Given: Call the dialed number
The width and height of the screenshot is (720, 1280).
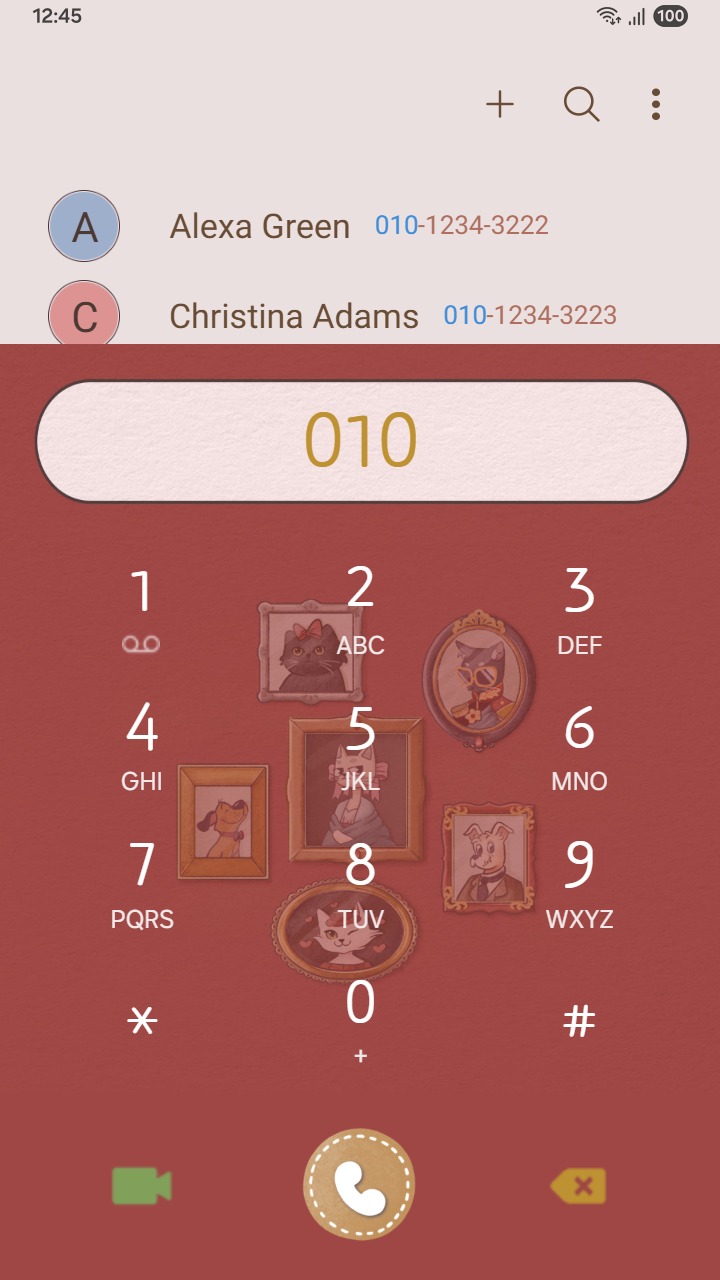Looking at the screenshot, I should [359, 1185].
